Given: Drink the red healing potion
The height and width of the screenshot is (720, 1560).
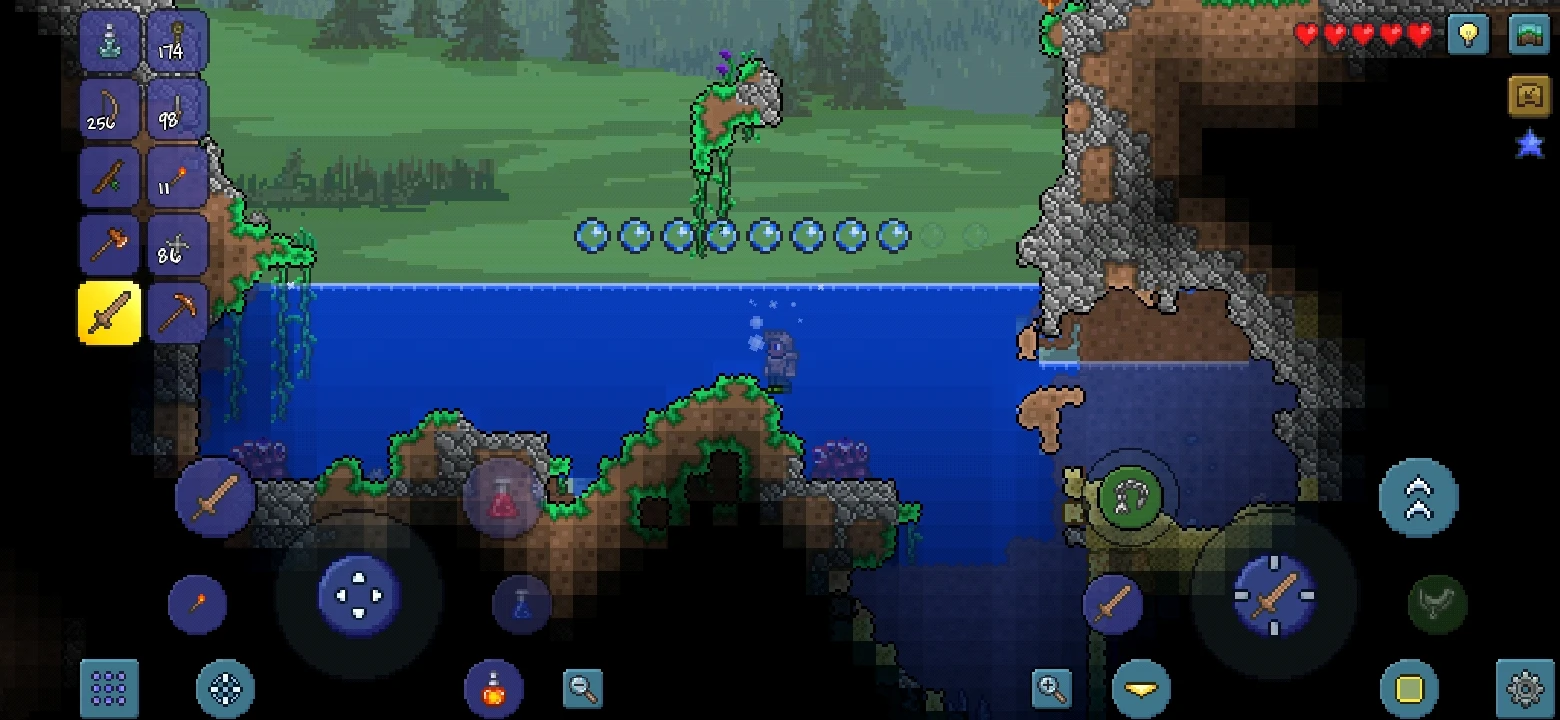Looking at the screenshot, I should (x=503, y=497).
